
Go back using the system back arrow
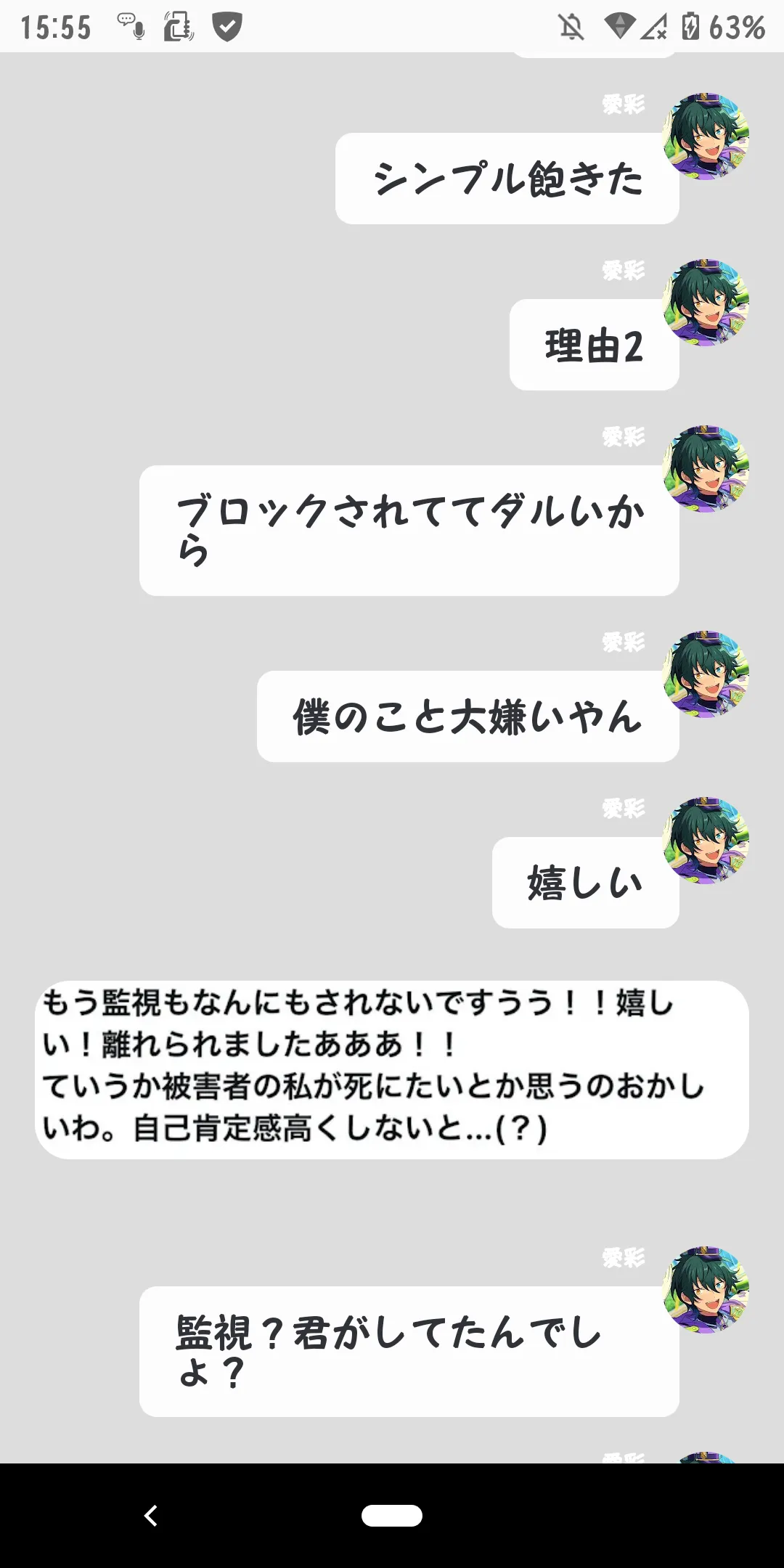151,1516
